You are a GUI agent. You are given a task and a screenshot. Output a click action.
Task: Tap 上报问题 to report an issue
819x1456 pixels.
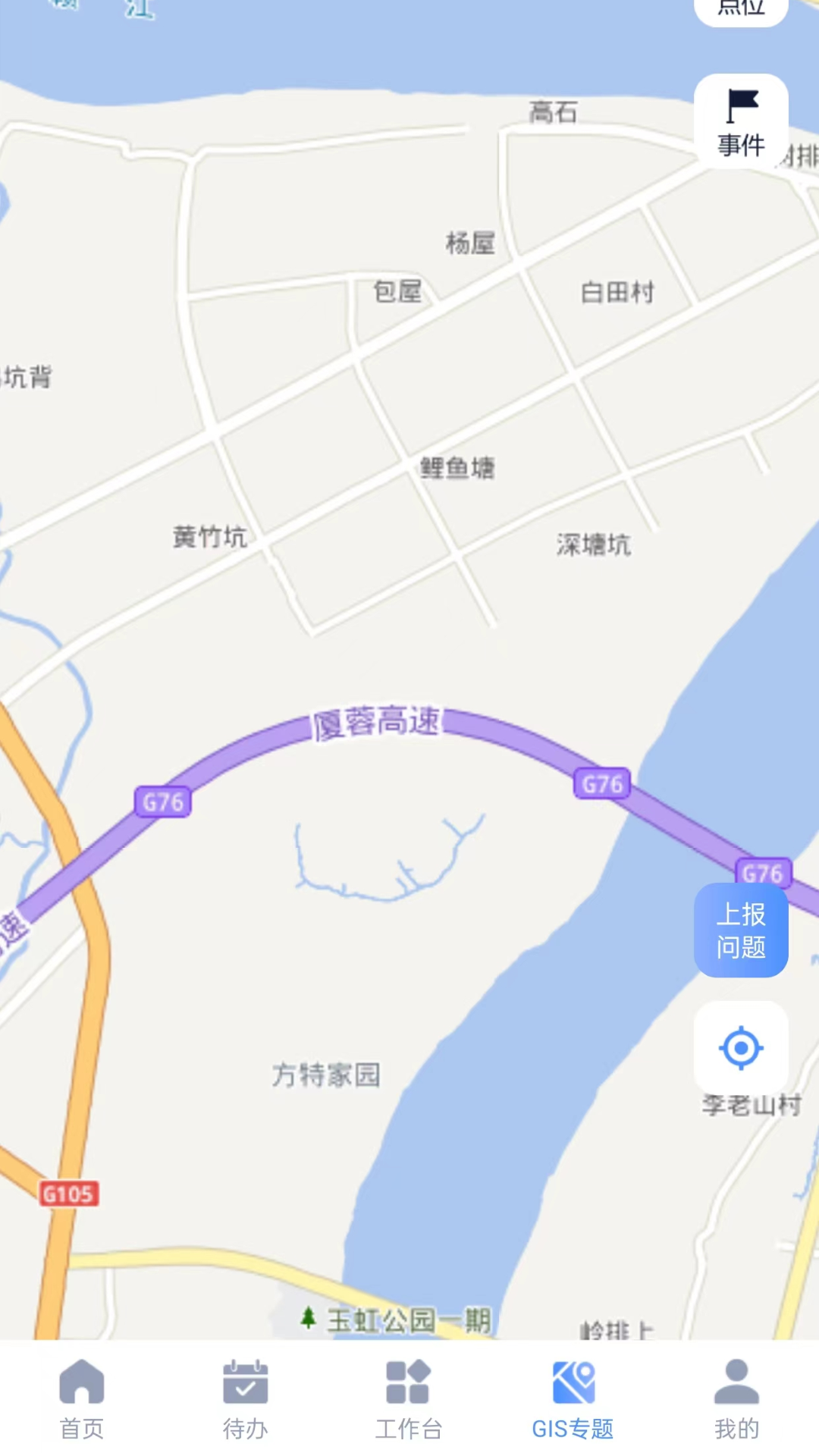pyautogui.click(x=741, y=930)
